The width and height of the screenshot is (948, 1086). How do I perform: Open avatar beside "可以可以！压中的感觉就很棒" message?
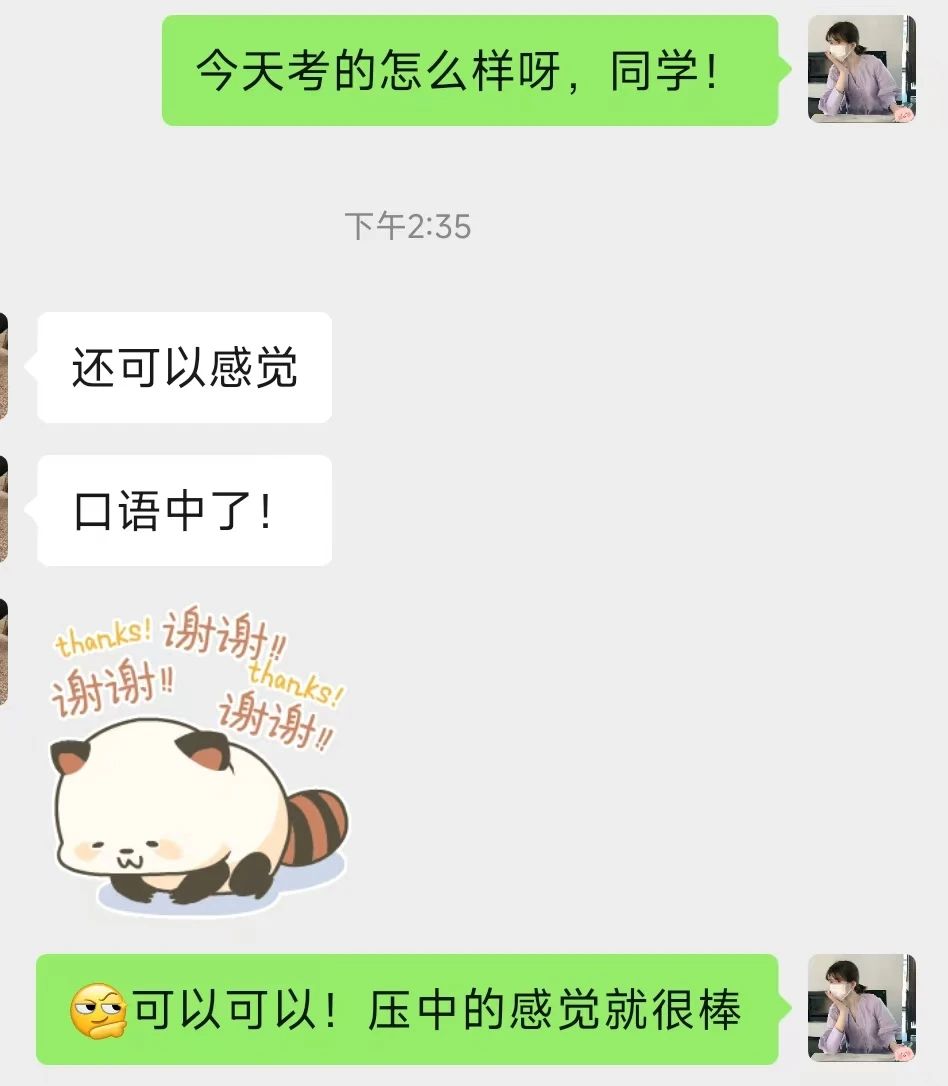pos(861,1008)
